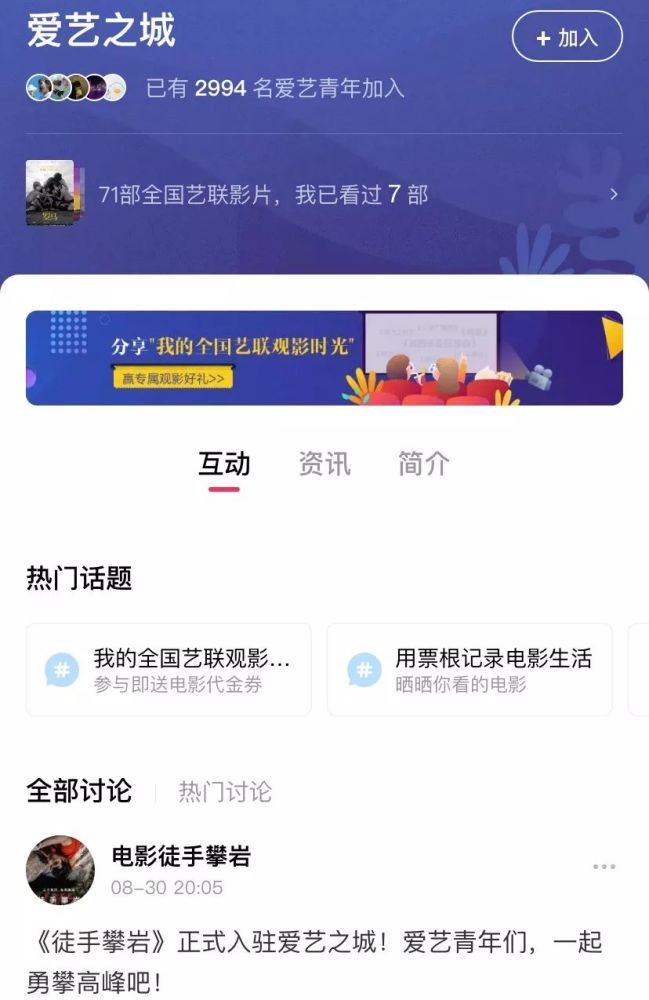
Task: Open 电影徒手攀岩's profile avatar
Action: [60, 870]
